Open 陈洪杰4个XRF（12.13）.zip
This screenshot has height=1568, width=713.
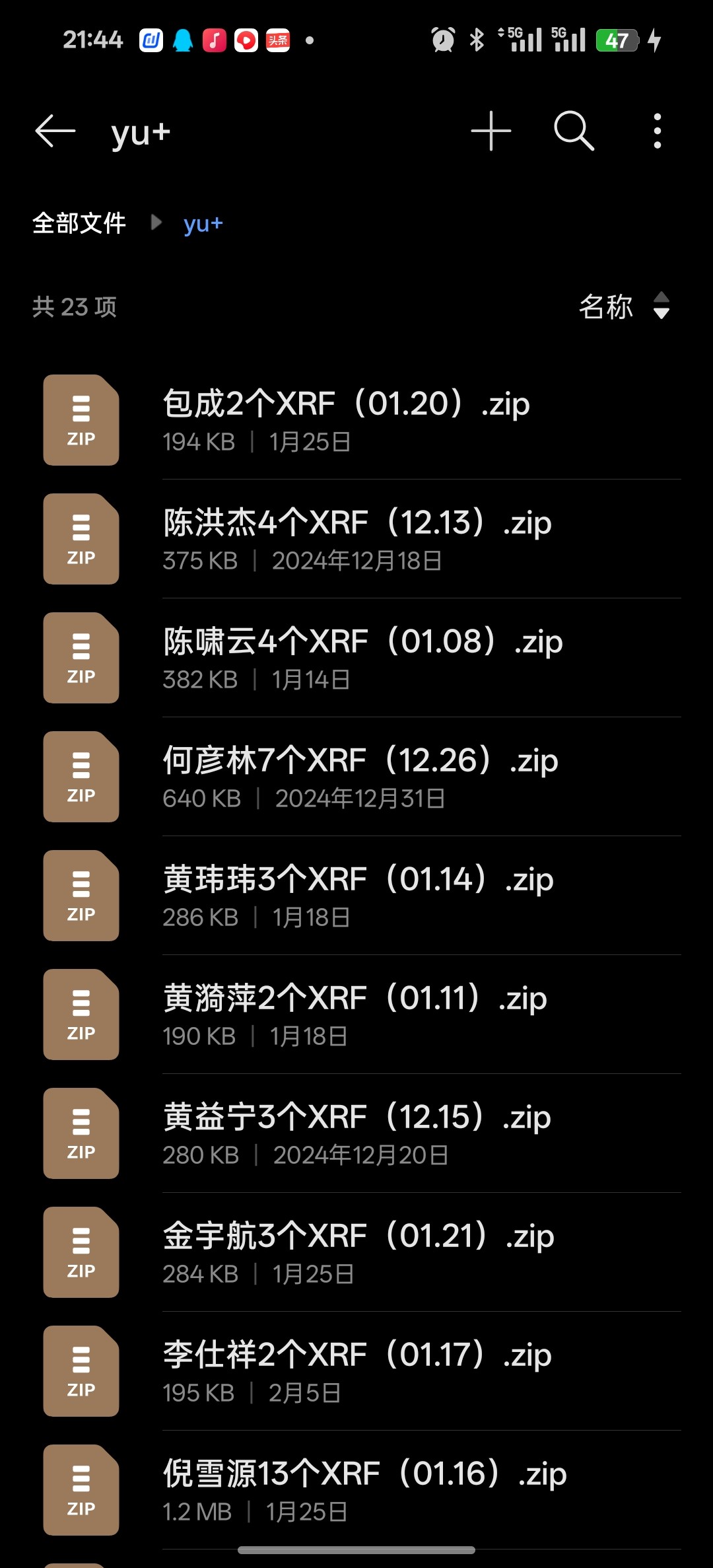pos(356,539)
